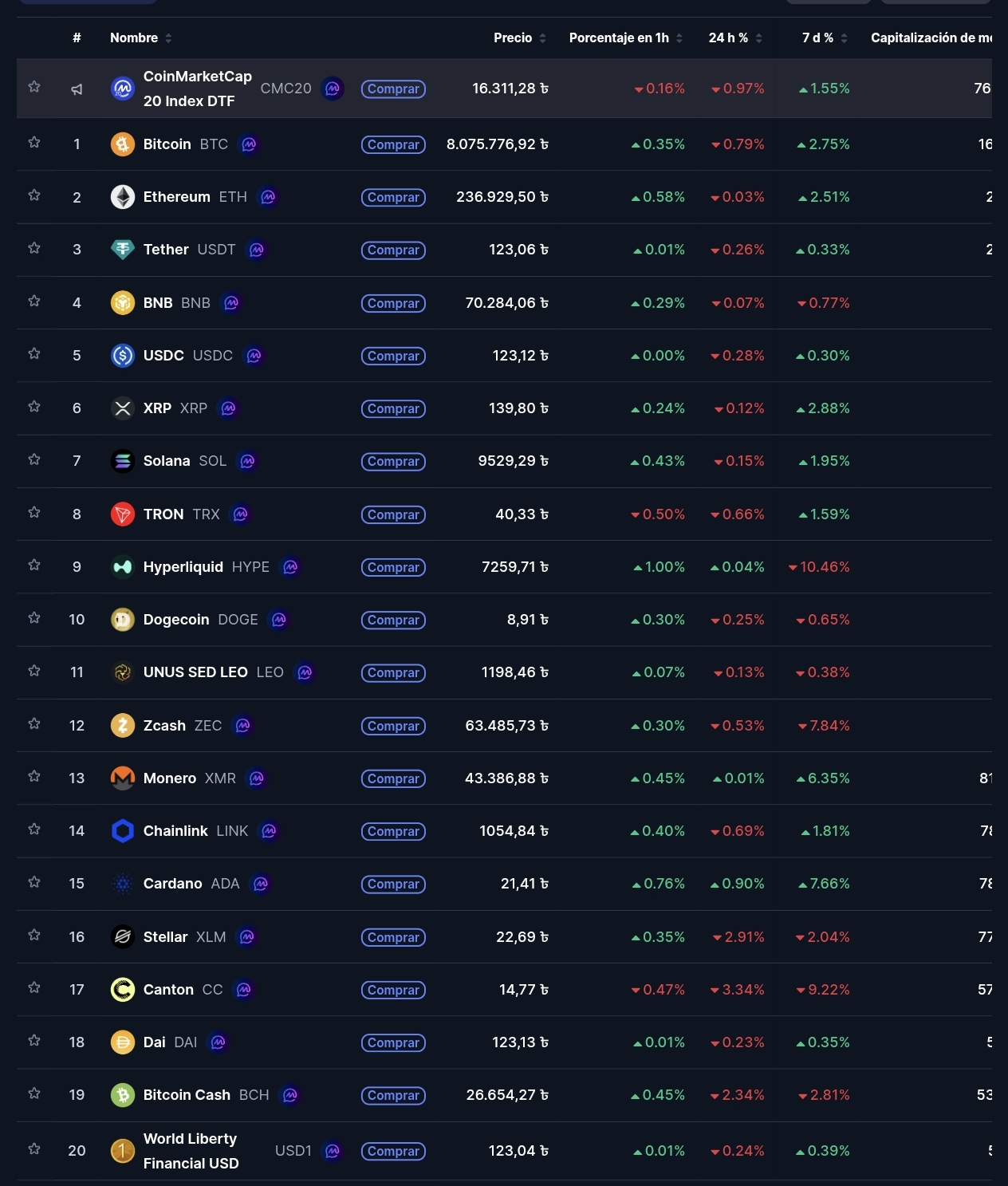
Task: Open Dogecoin details
Action: [x=504, y=620]
